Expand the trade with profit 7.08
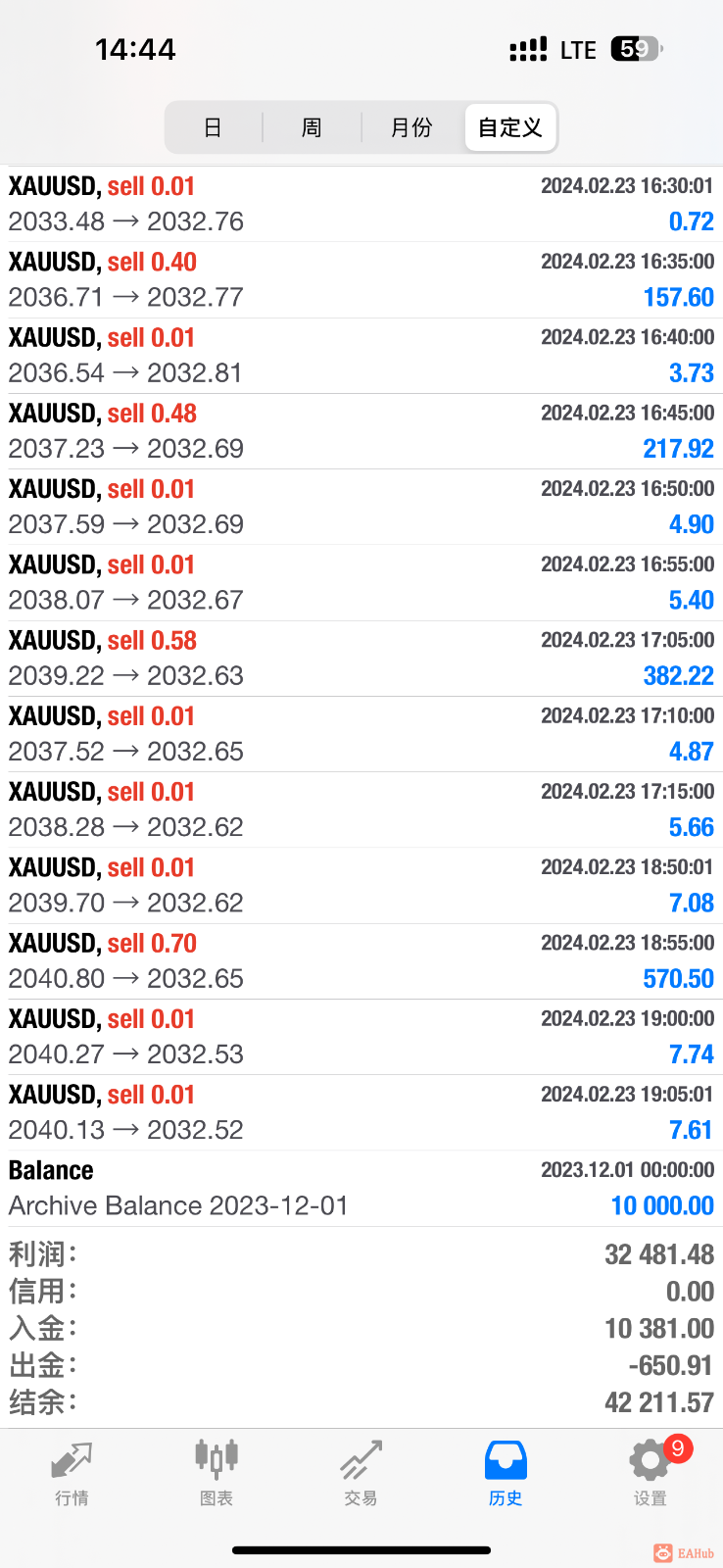 point(361,886)
